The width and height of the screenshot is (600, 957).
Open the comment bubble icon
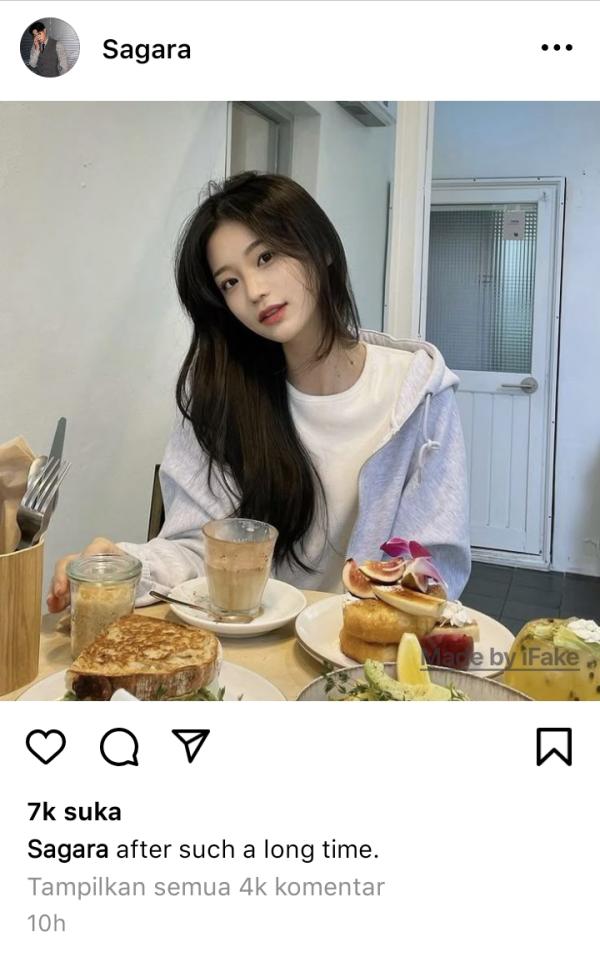(x=119, y=746)
